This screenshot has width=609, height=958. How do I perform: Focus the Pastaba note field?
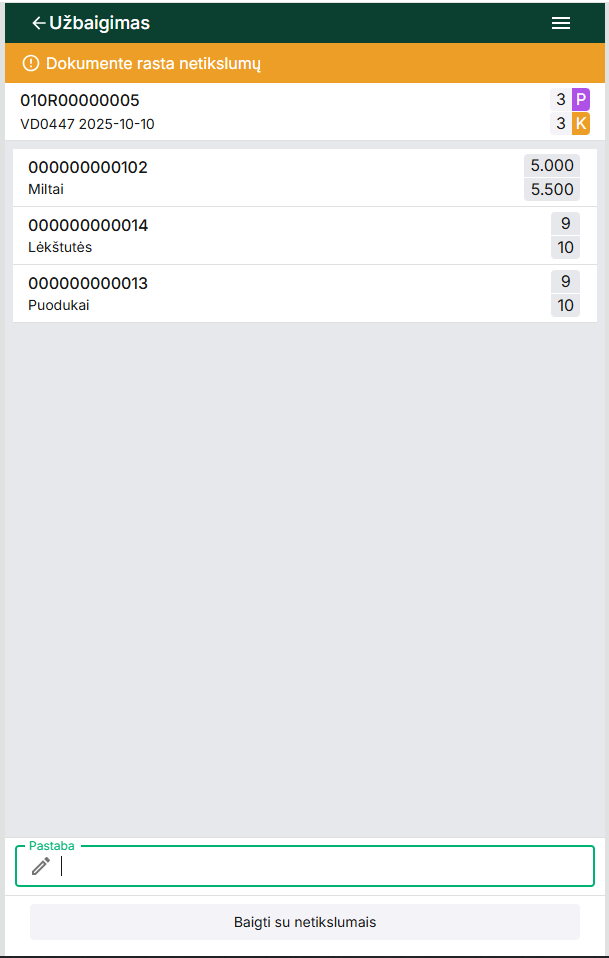(x=320, y=866)
